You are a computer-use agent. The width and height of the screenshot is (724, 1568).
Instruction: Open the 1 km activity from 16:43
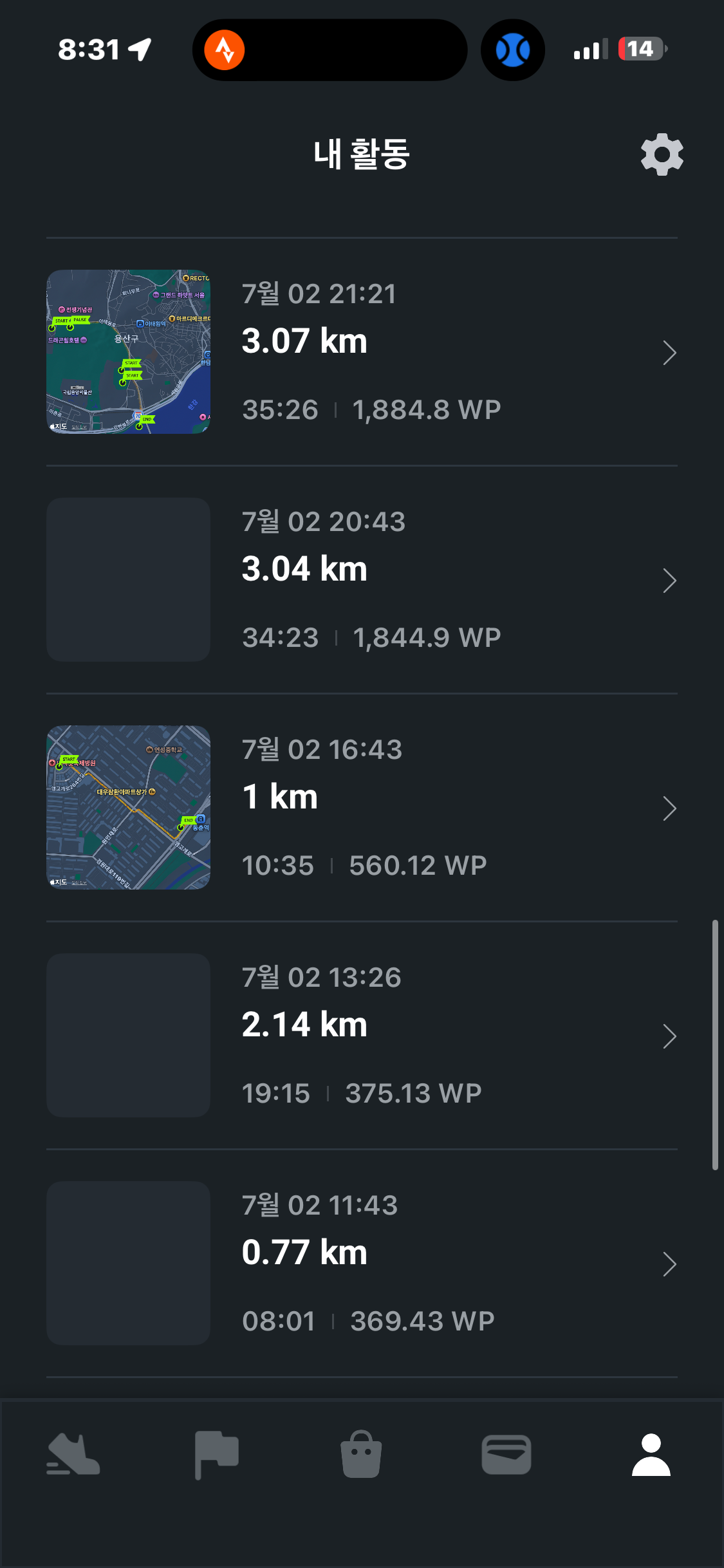[x=362, y=807]
